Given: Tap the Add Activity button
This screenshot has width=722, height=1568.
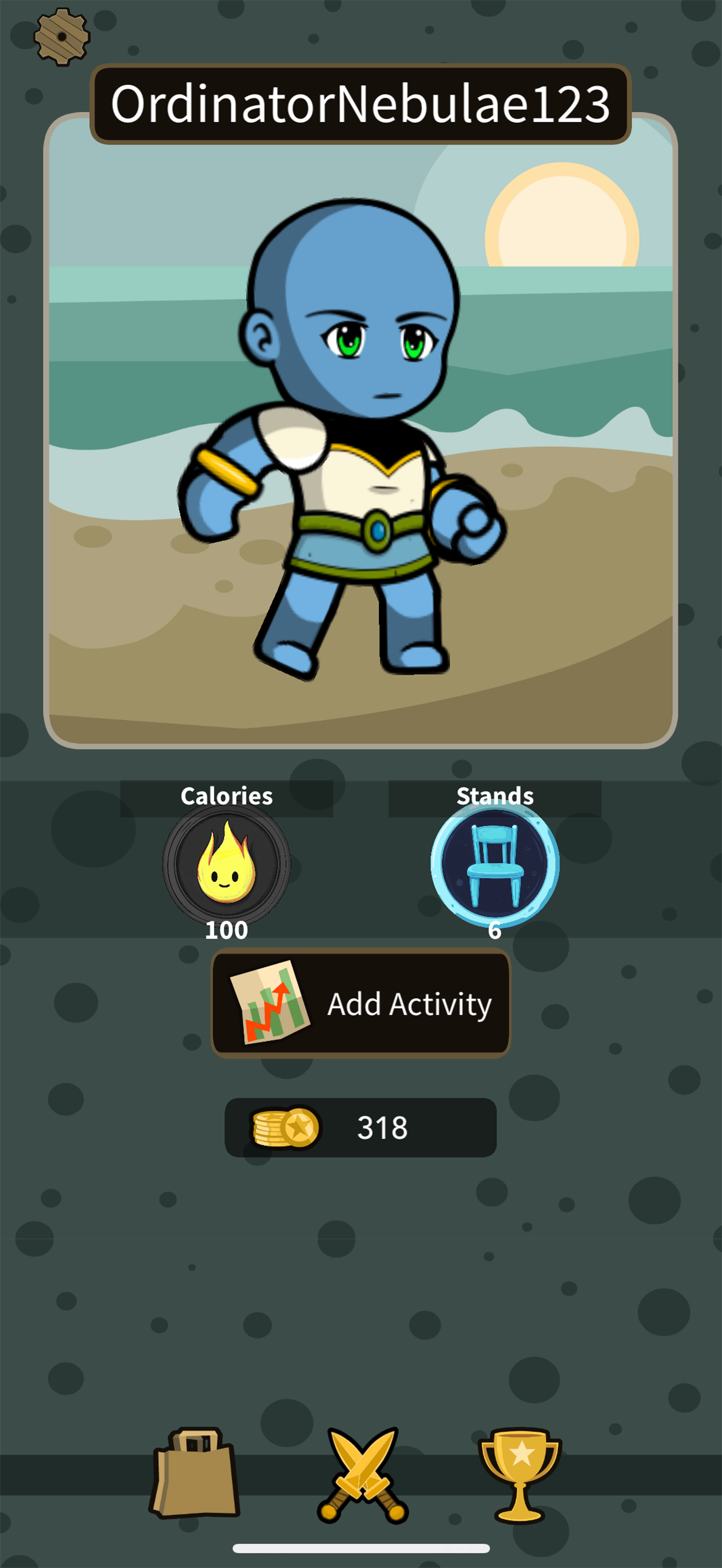Looking at the screenshot, I should pyautogui.click(x=360, y=1003).
